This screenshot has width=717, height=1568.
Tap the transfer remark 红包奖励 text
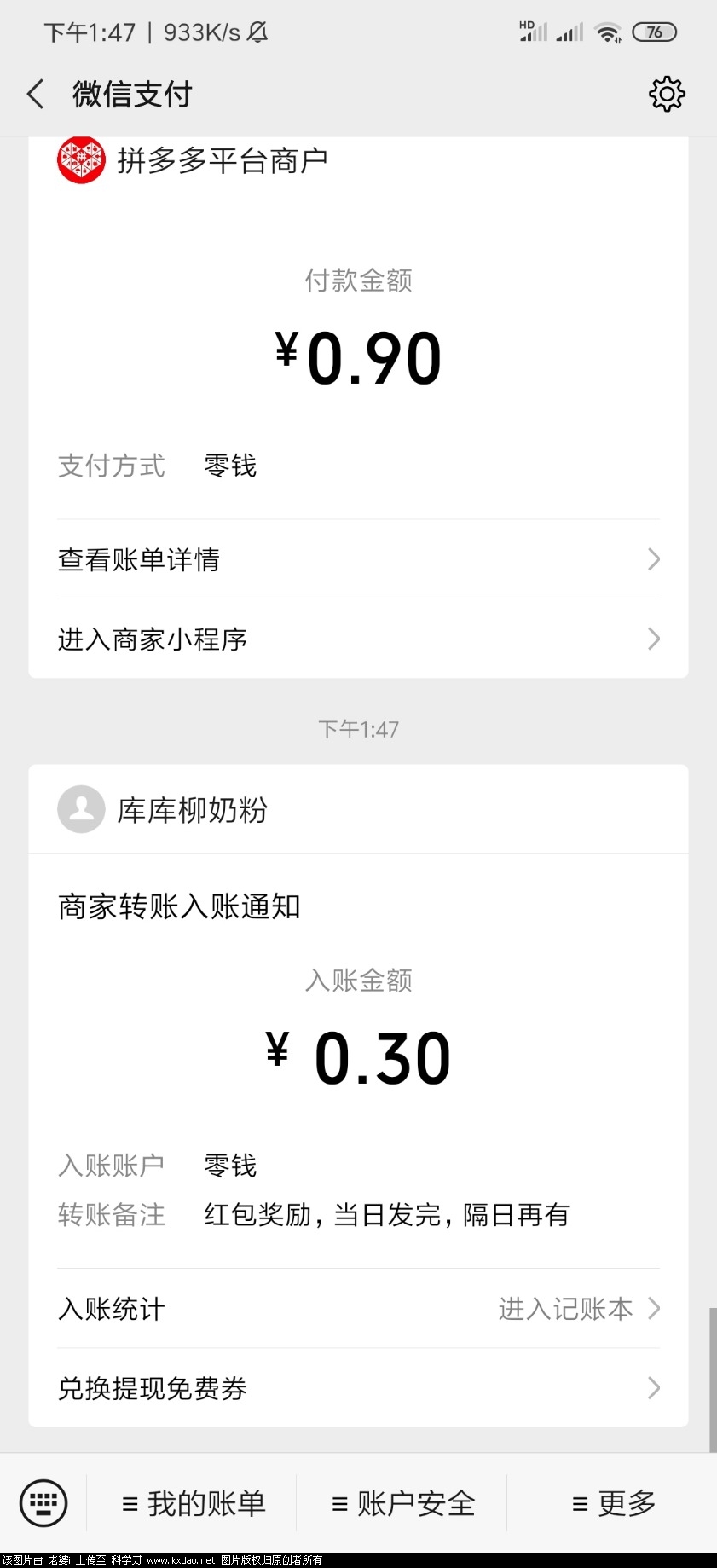(385, 1214)
